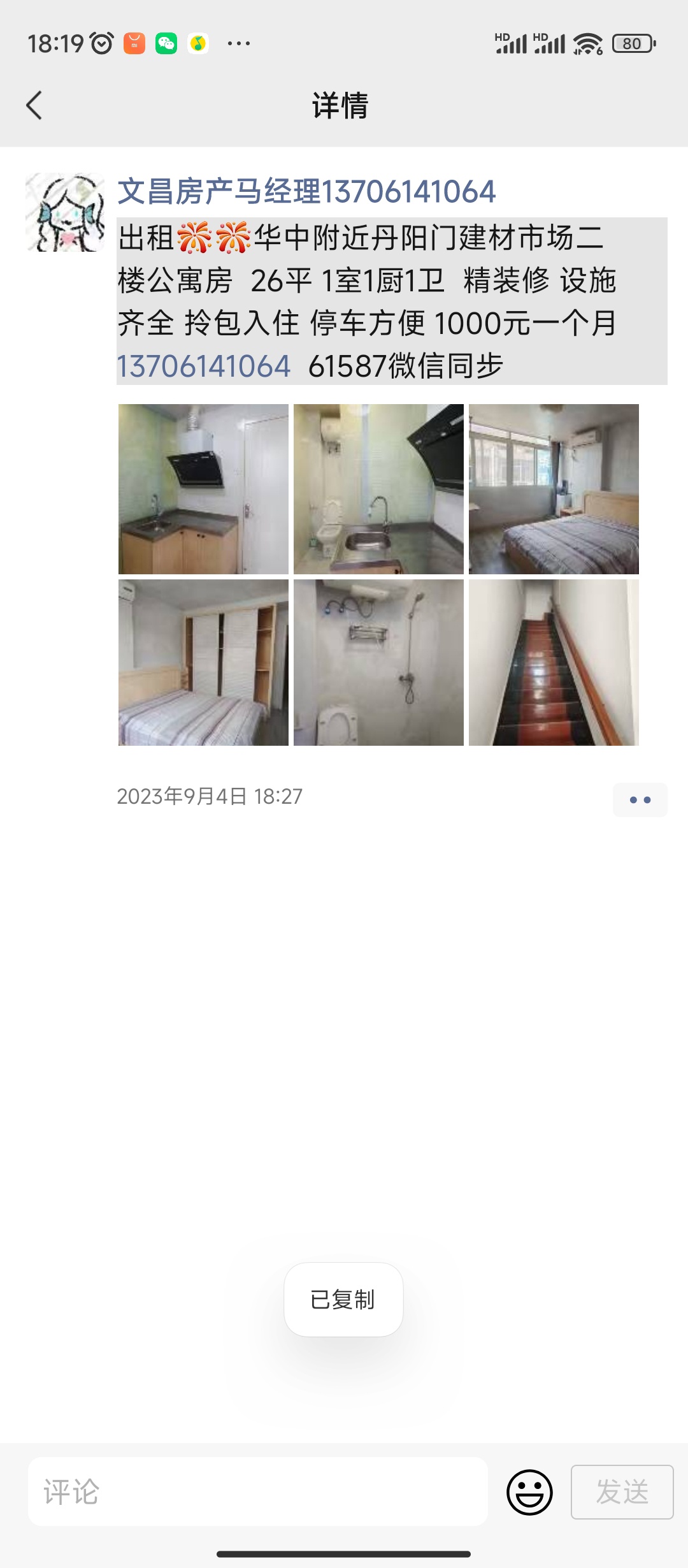Image resolution: width=688 pixels, height=1568 pixels.
Task: View the staircase photo
Action: (554, 662)
